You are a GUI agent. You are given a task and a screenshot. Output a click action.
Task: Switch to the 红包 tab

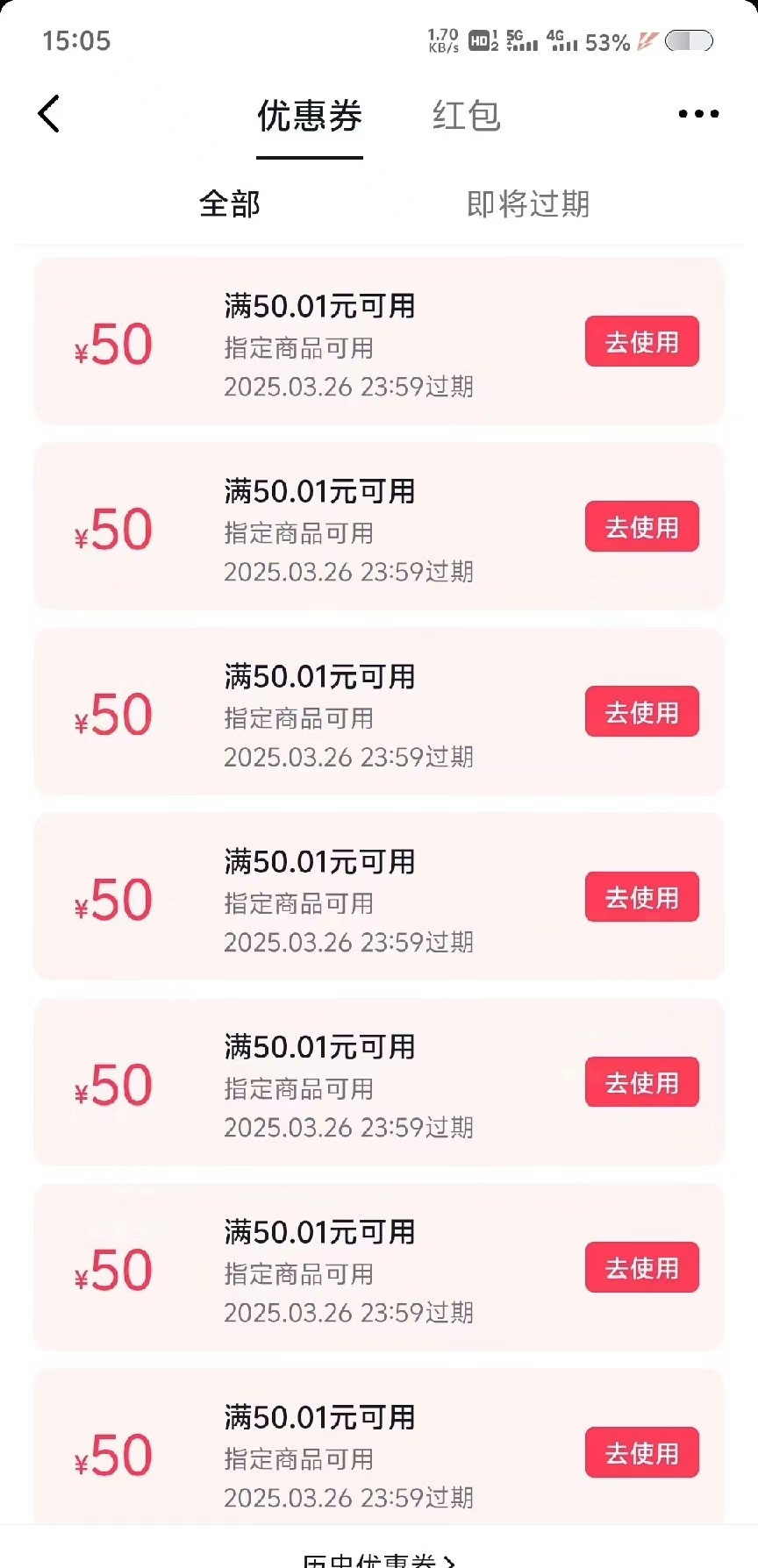(466, 115)
